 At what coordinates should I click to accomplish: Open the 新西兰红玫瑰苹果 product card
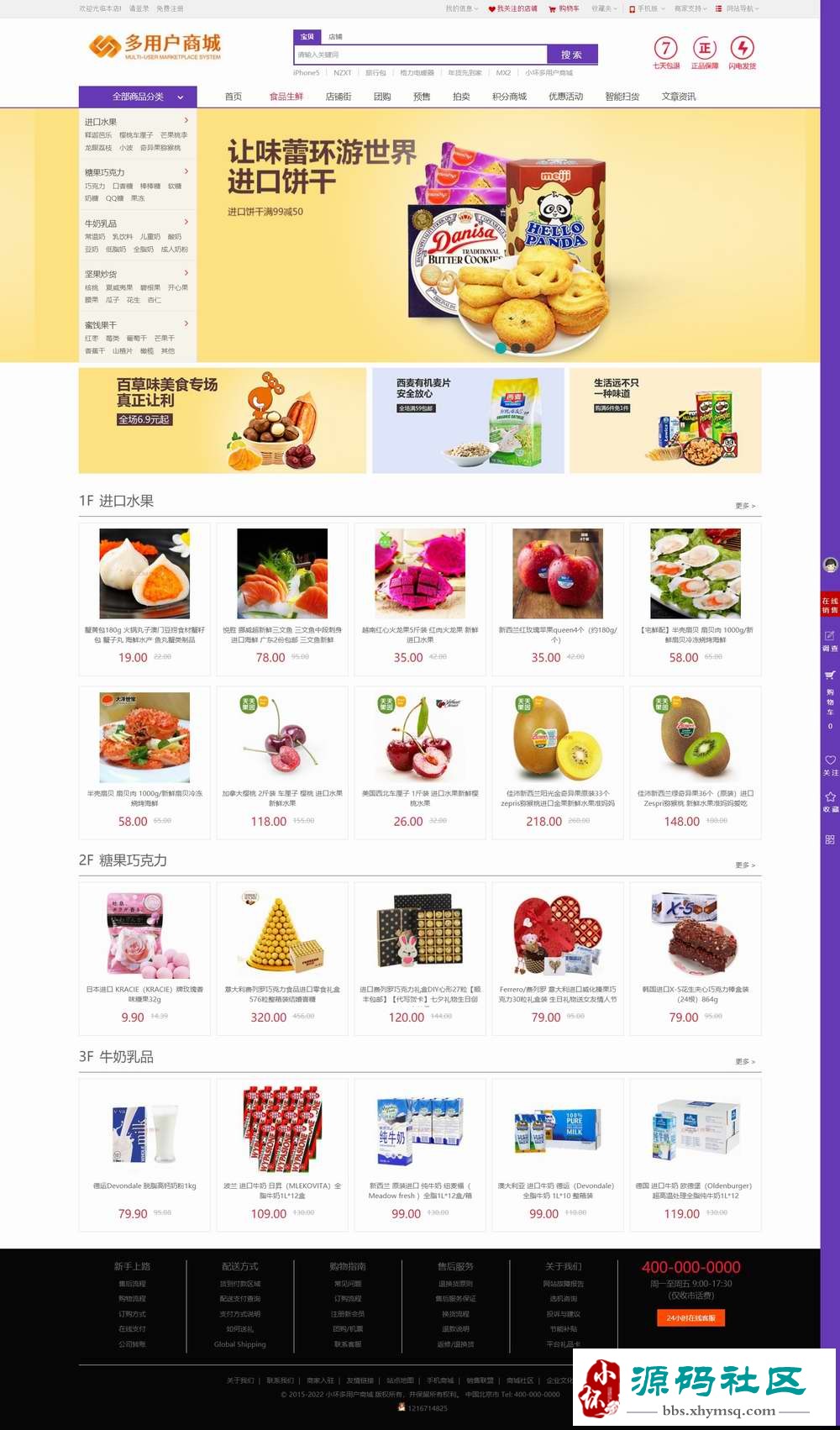(558, 598)
